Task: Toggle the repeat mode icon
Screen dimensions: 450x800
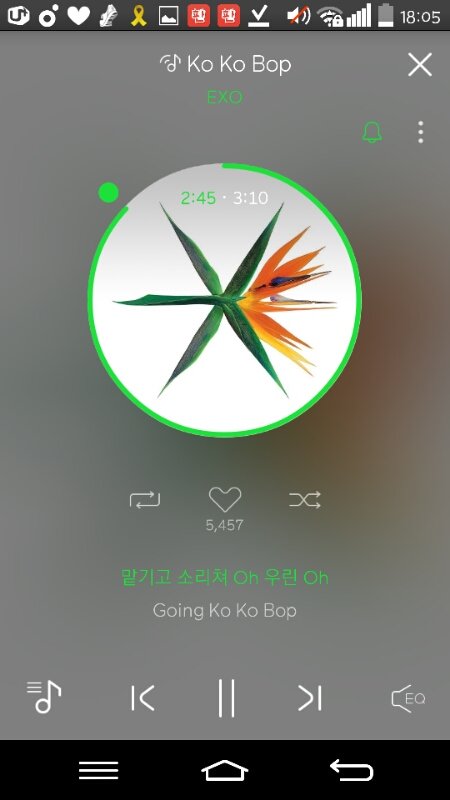Action: tap(145, 499)
